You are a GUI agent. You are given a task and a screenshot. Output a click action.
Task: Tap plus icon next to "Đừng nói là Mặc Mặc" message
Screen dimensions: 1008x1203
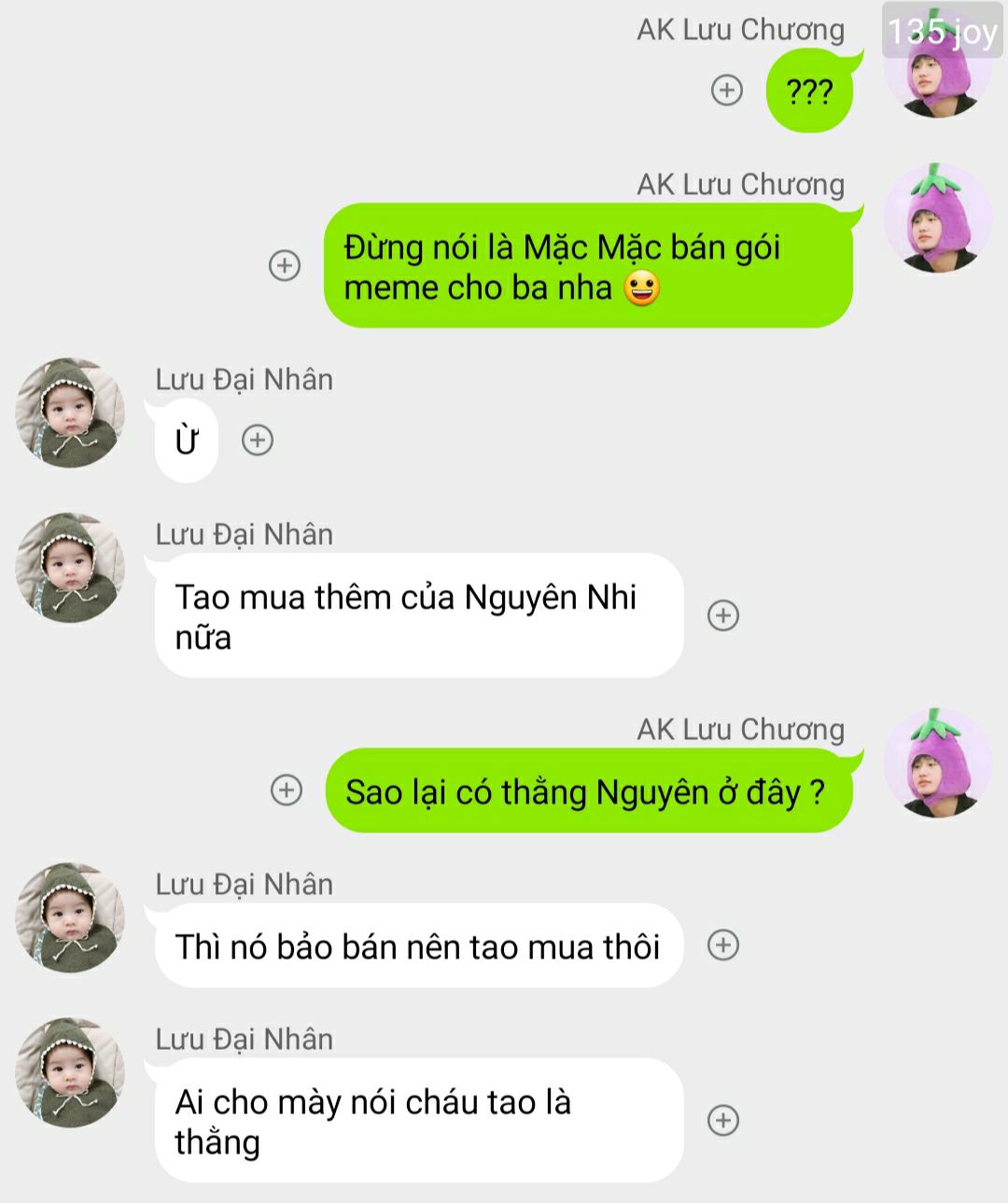click(x=285, y=266)
